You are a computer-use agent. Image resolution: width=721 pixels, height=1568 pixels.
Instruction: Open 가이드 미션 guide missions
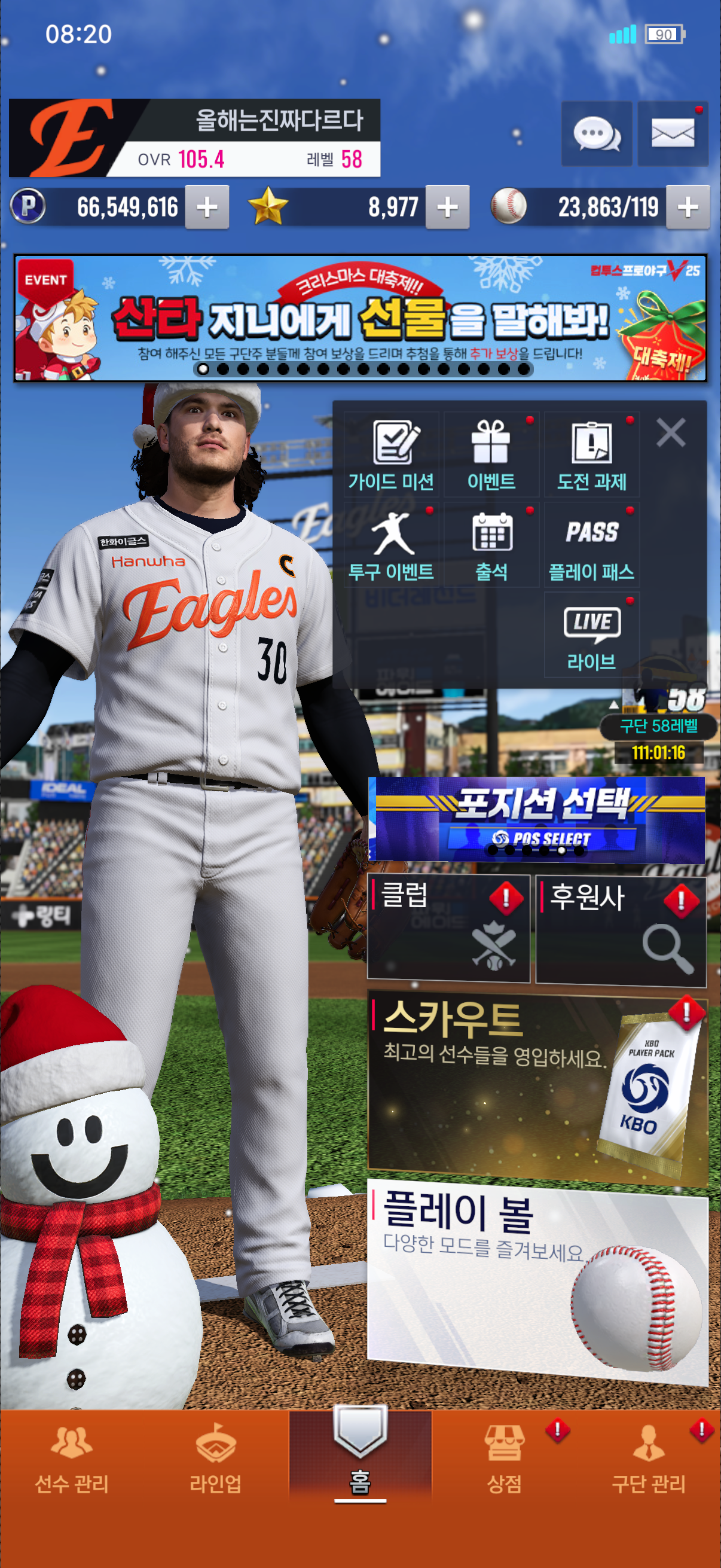pyautogui.click(x=391, y=454)
